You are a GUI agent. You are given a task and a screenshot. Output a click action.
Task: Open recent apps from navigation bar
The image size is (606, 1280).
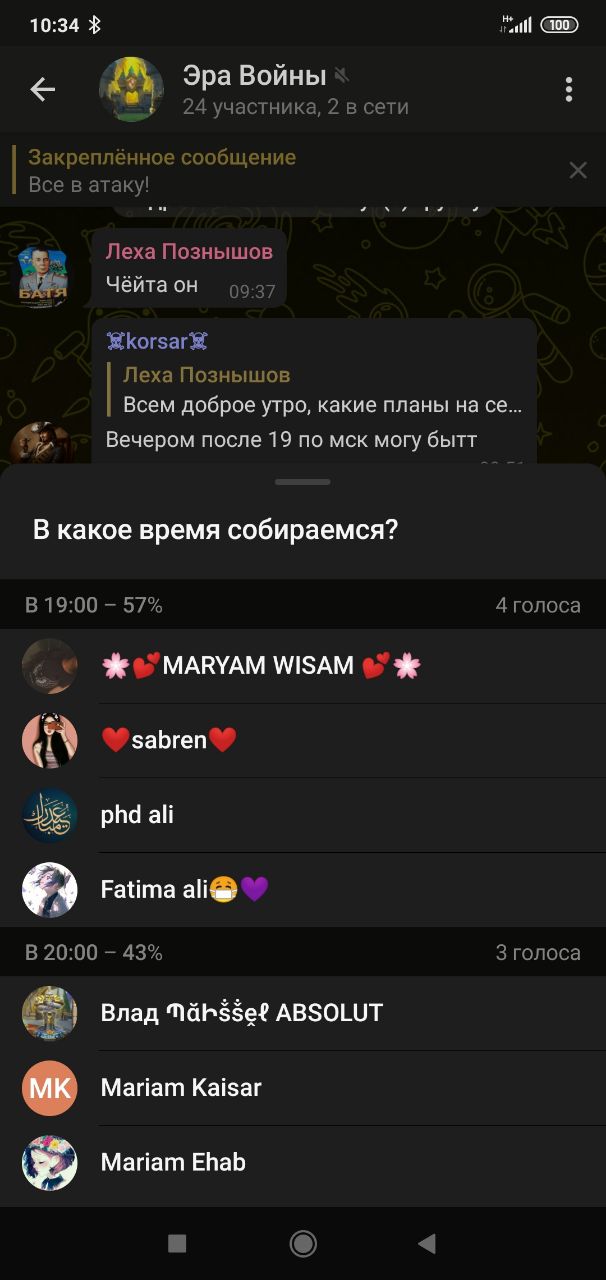[177, 1243]
